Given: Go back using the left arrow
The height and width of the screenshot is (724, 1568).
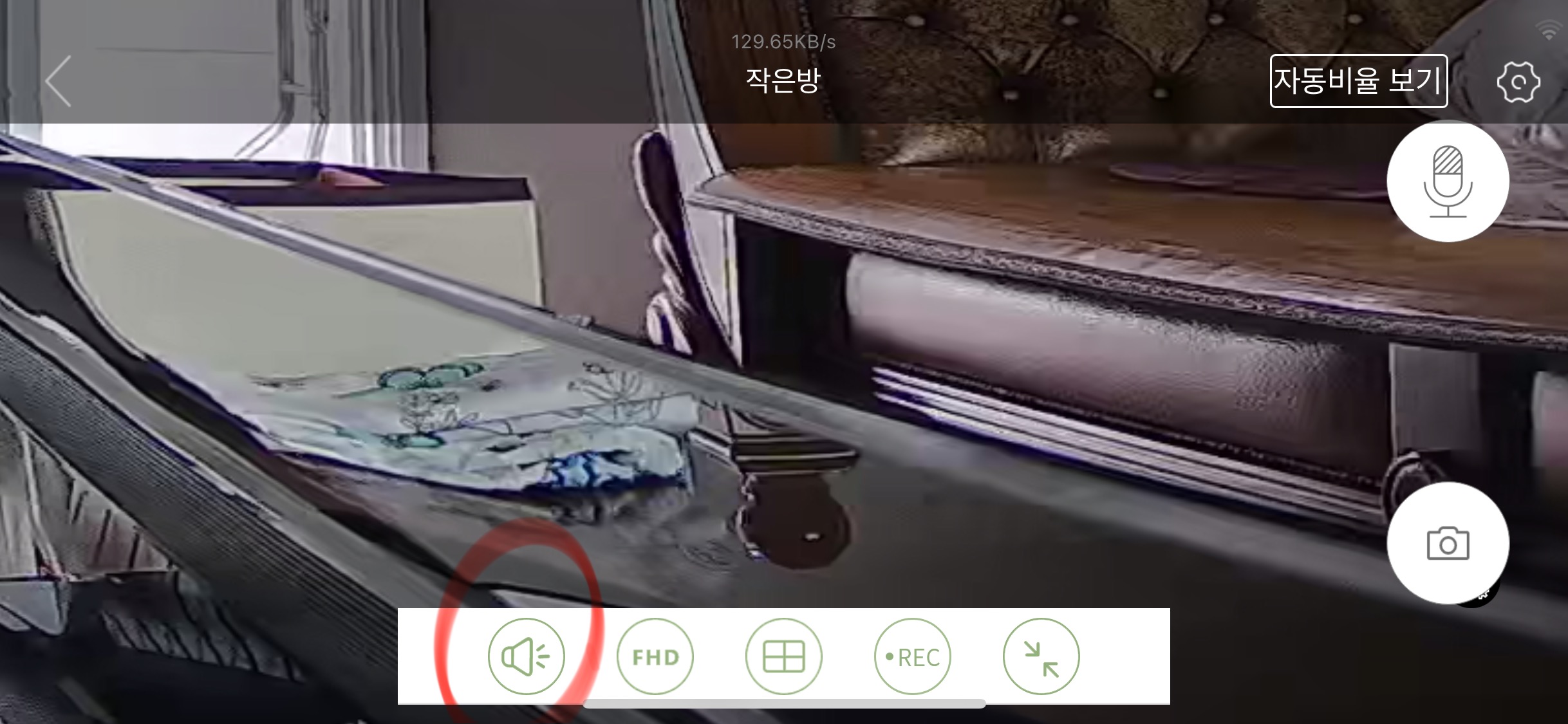Looking at the screenshot, I should (59, 81).
